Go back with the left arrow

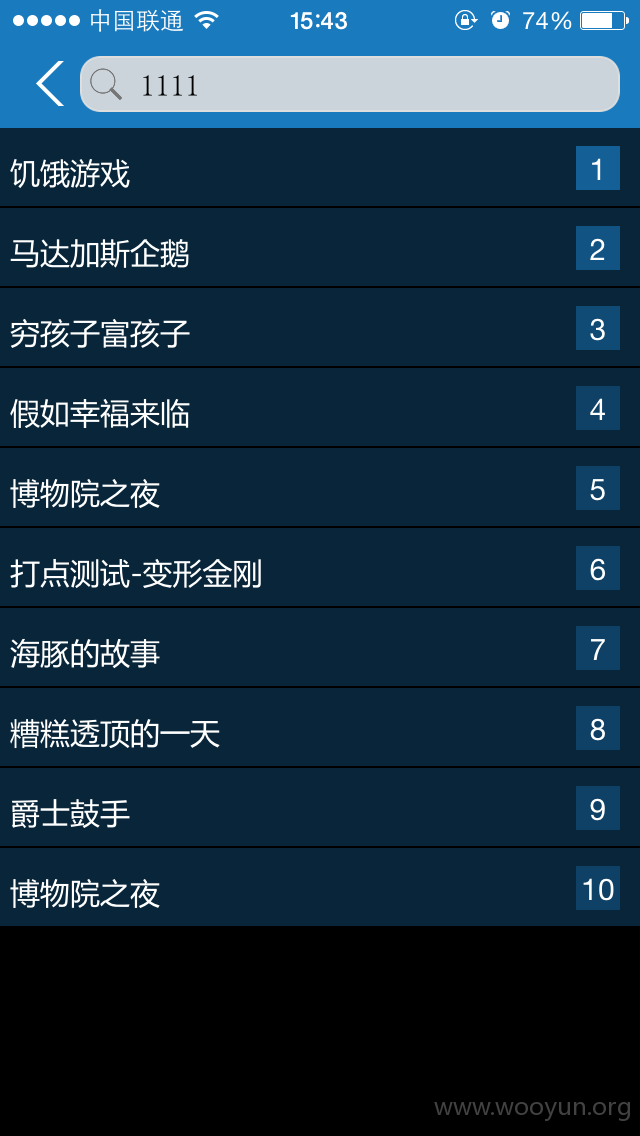point(50,84)
